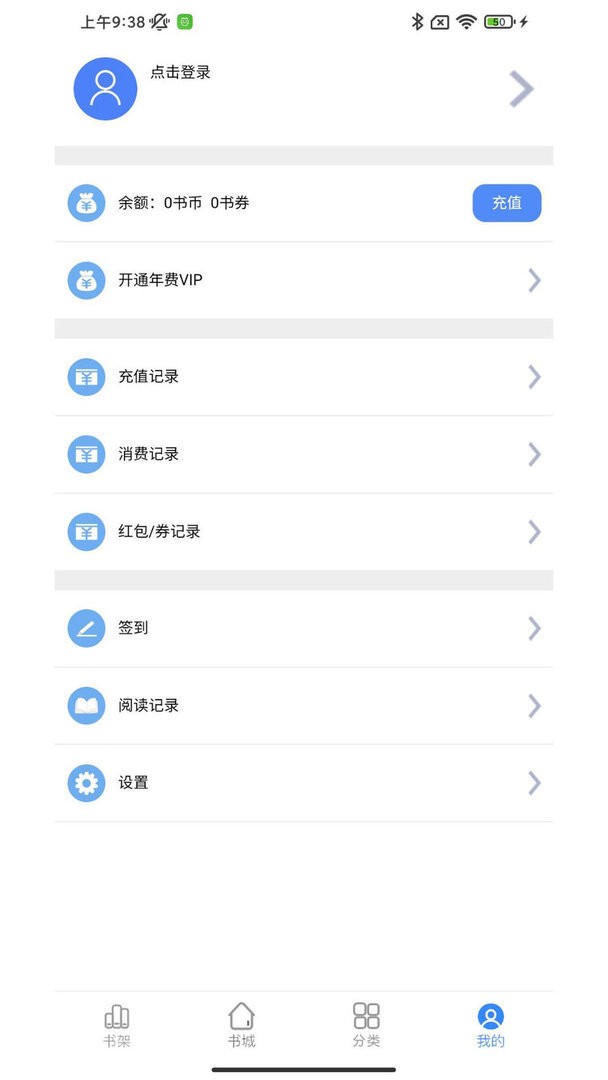Open 设置 settings

(x=303, y=782)
